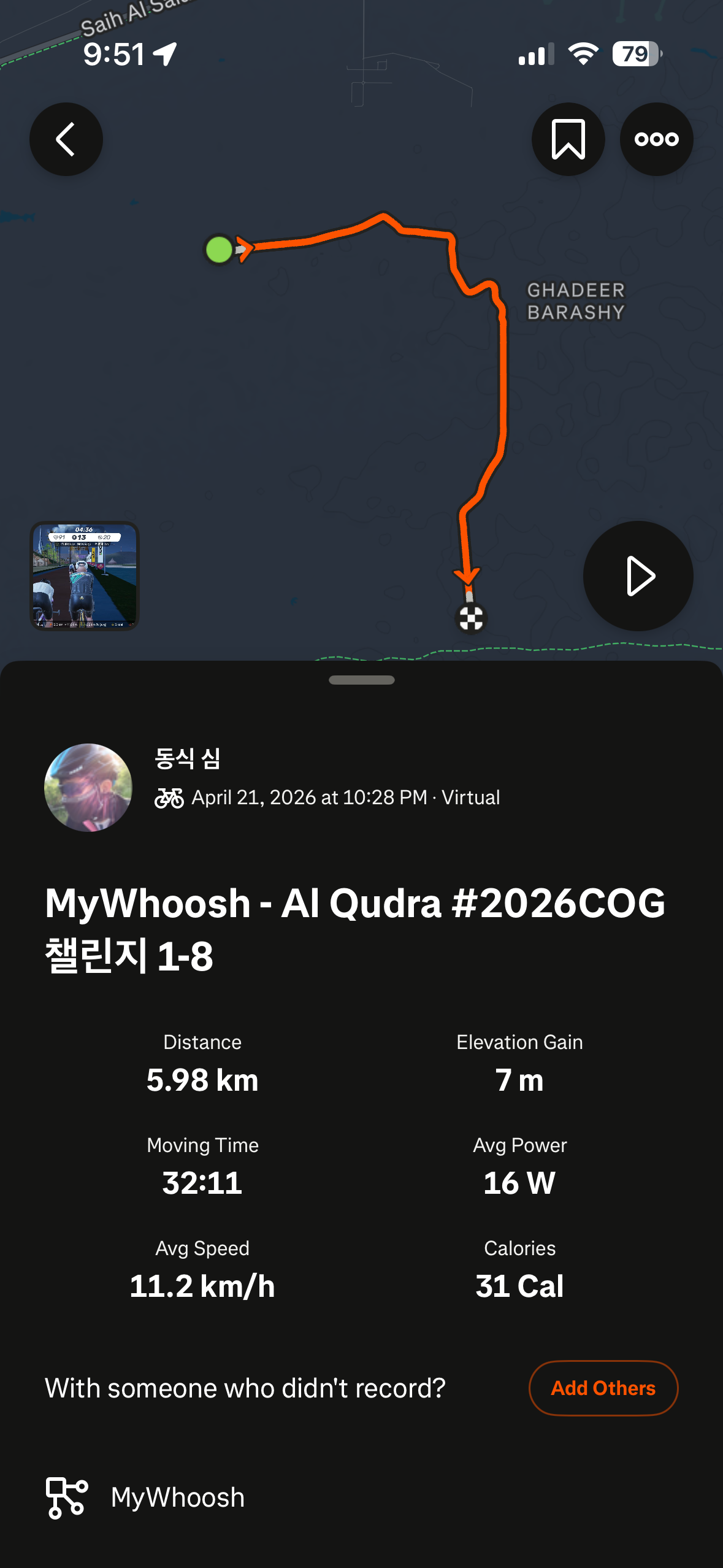Tap the sheet drag handle
This screenshot has width=723, height=1568.
coord(362,680)
